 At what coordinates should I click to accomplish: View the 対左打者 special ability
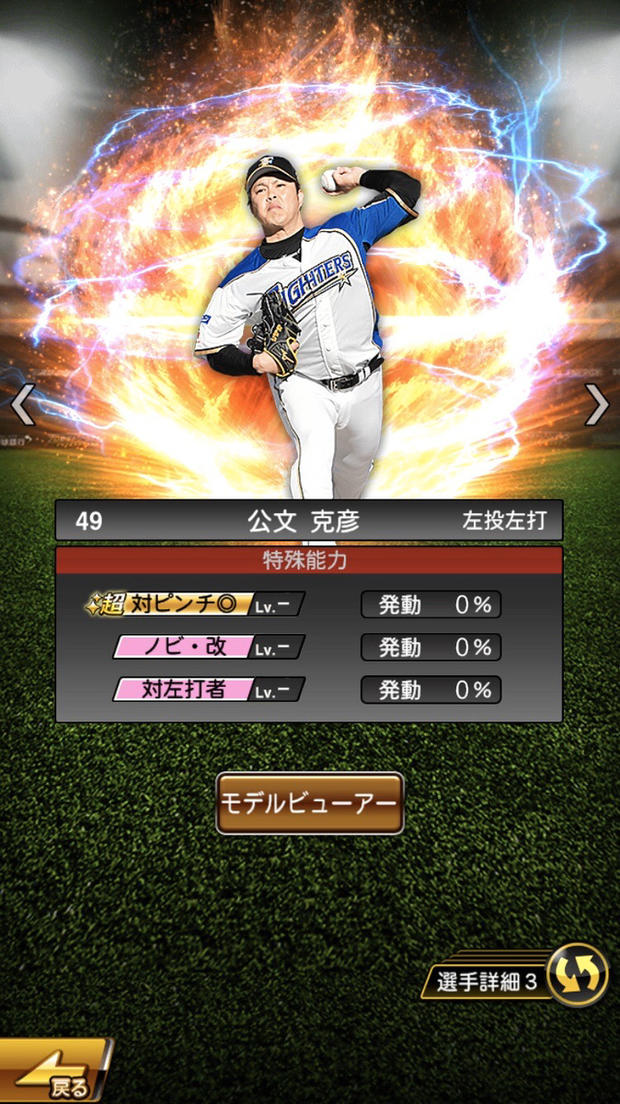coord(207,689)
